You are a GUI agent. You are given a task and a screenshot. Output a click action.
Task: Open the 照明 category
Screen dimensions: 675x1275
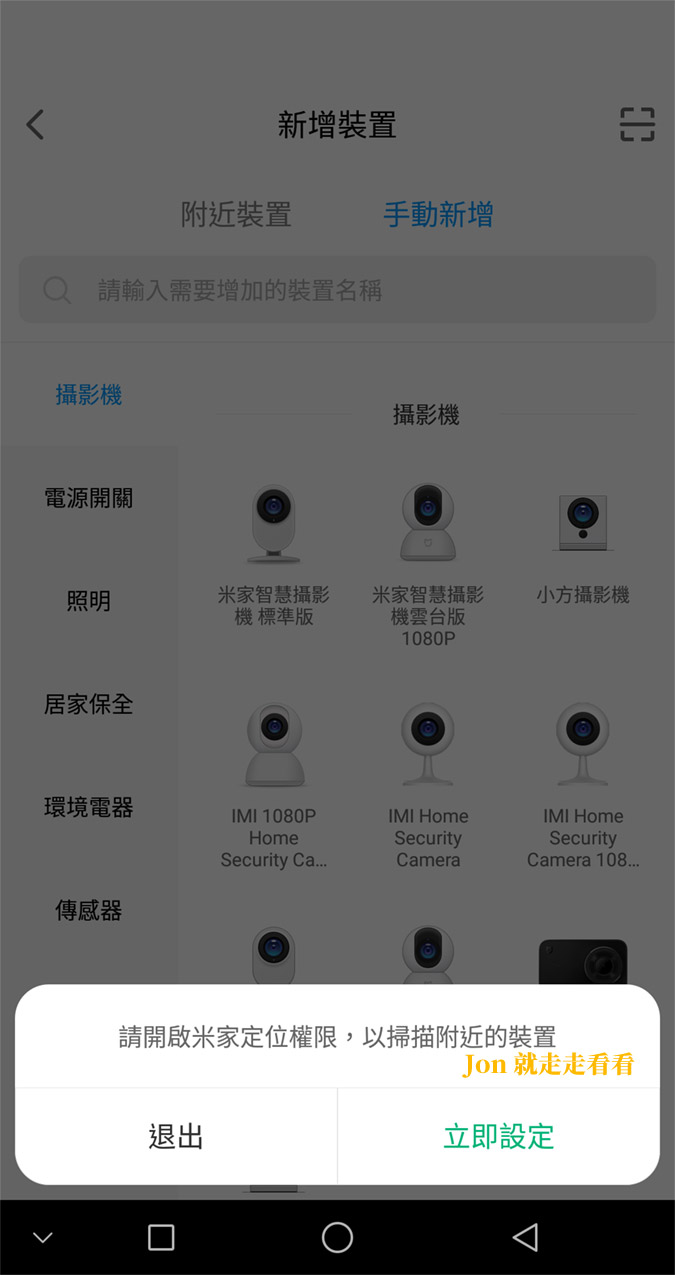coord(89,601)
